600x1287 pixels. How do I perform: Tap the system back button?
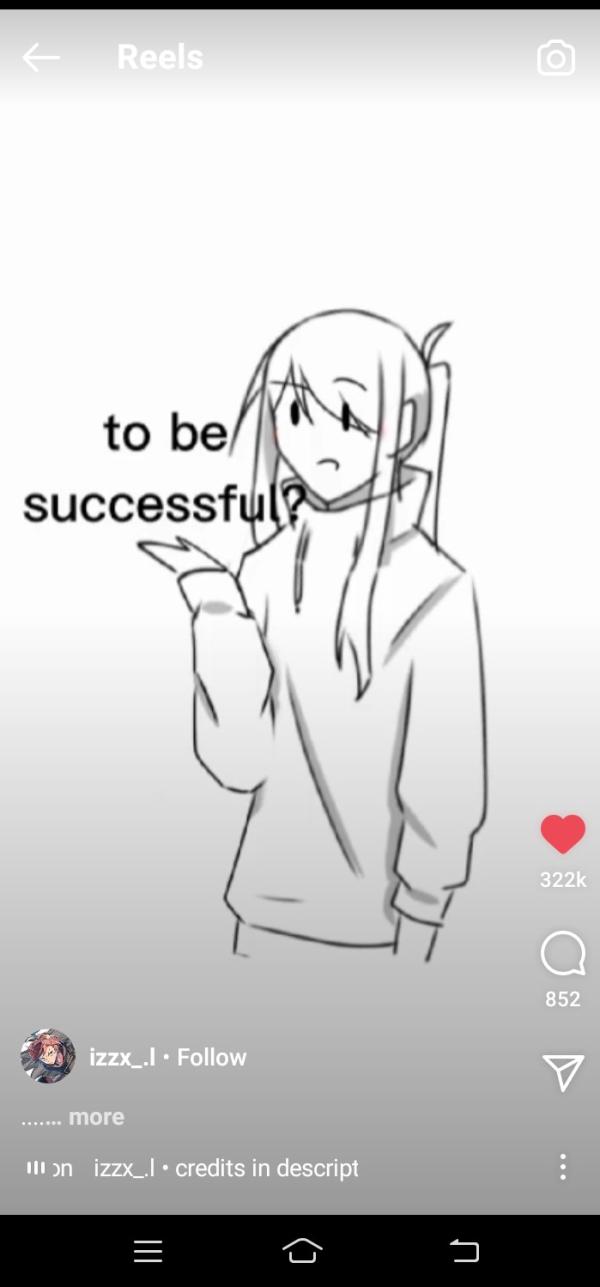pos(464,1250)
